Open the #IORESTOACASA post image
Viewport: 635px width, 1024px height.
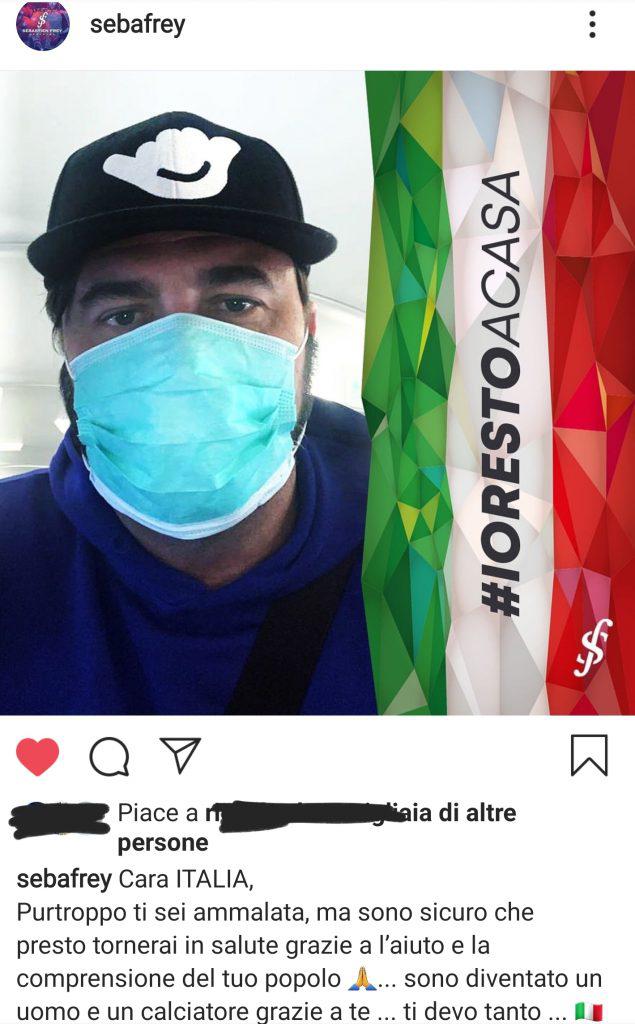317,392
